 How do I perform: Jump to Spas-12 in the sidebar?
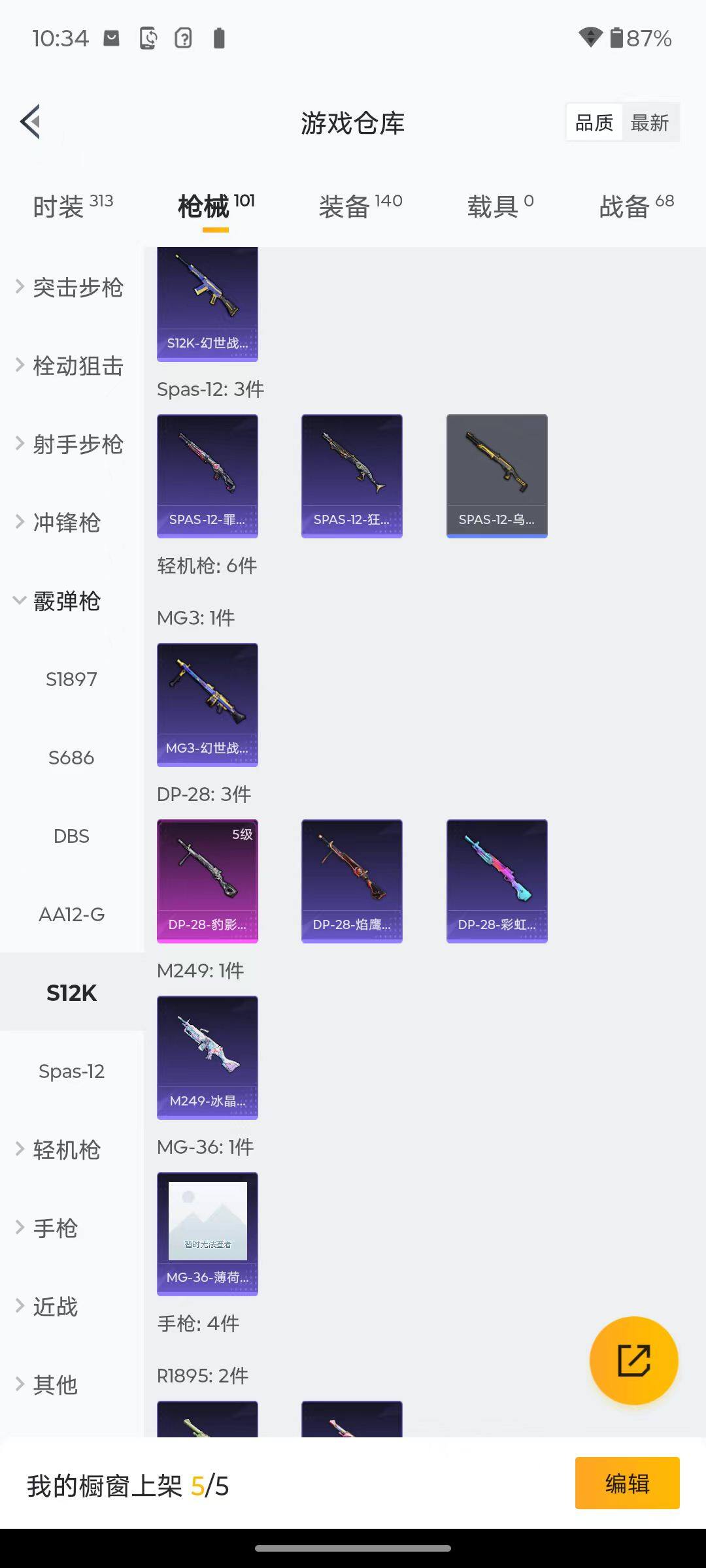(x=71, y=1071)
